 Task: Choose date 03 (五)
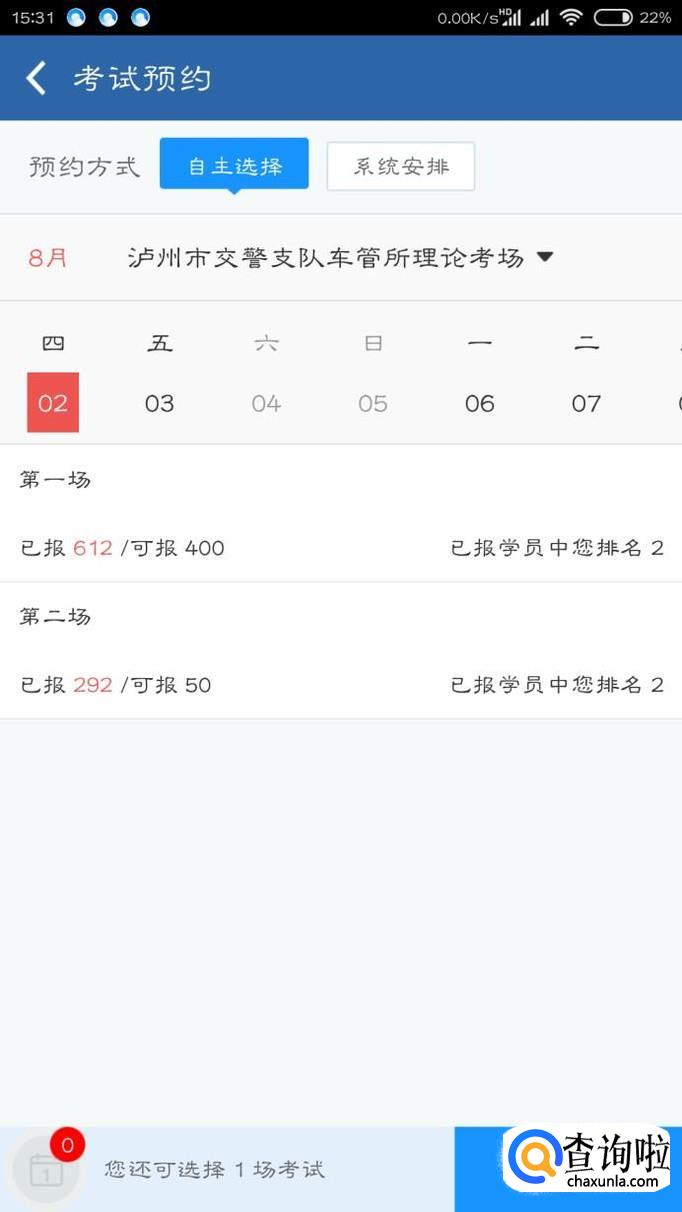point(160,402)
